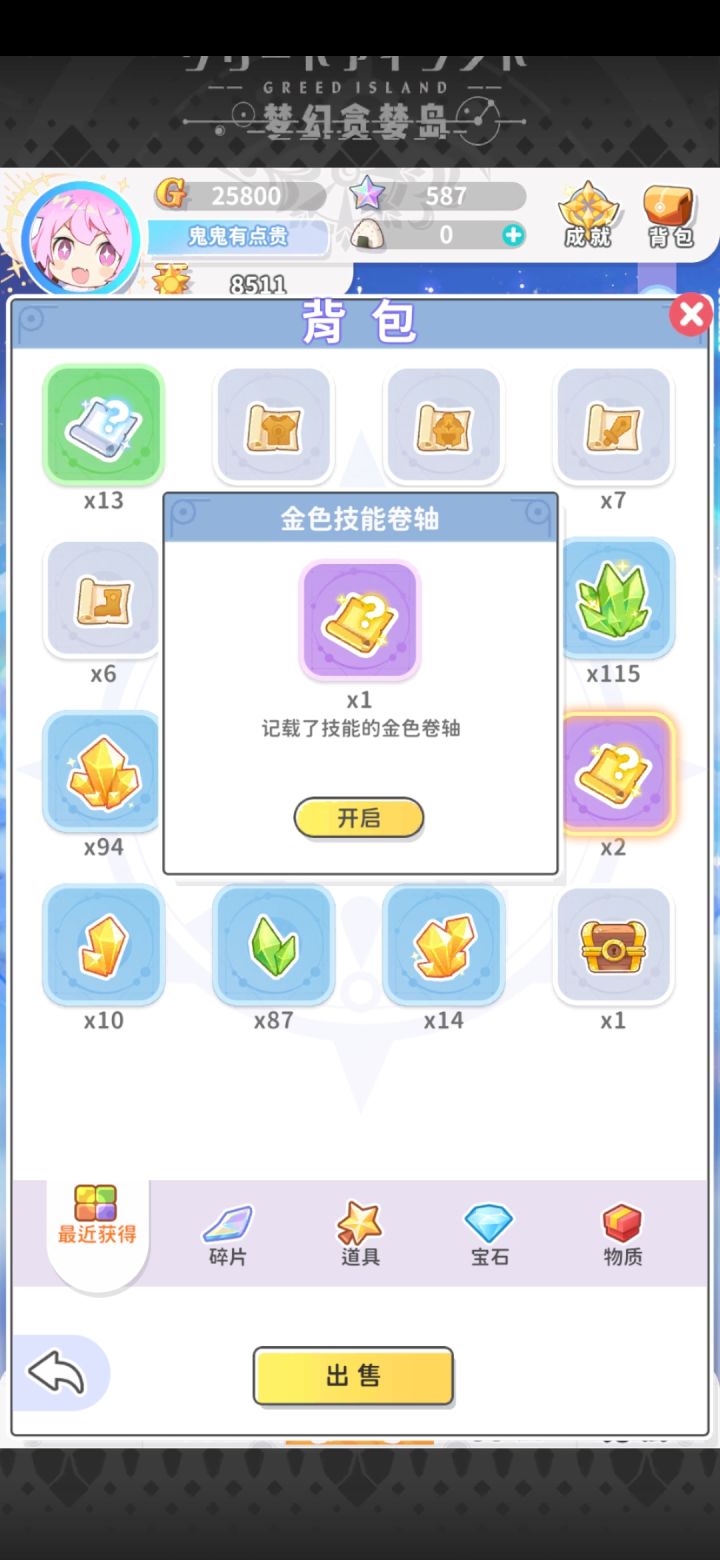Select the green mystery scroll with x13
The image size is (720, 1560).
103,424
